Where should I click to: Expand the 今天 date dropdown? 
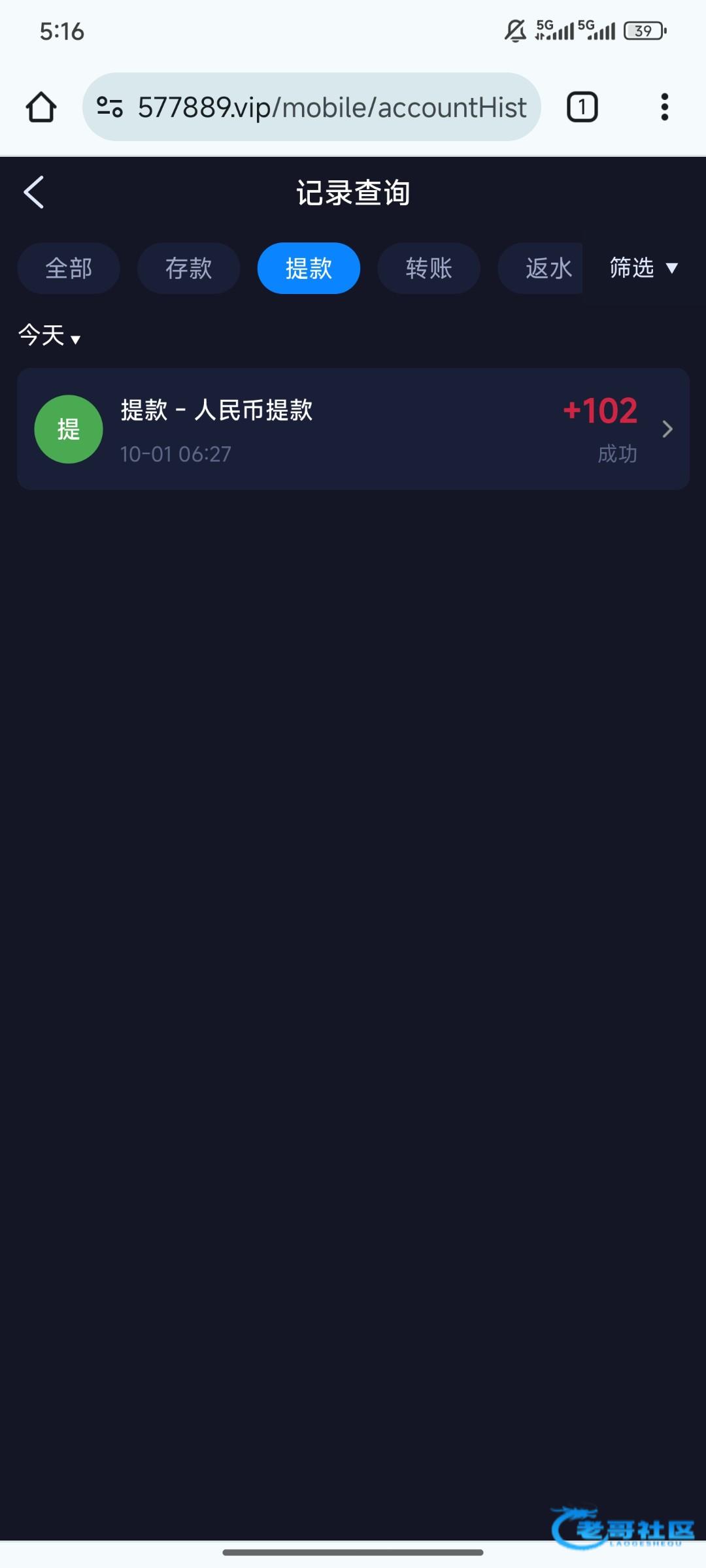pyautogui.click(x=49, y=336)
